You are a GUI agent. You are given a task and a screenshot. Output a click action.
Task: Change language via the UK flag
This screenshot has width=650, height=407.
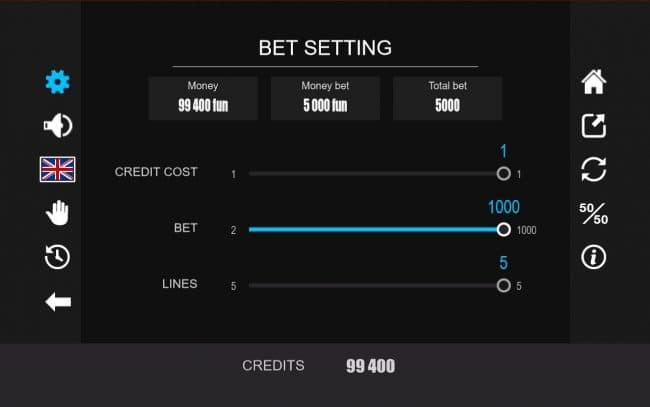click(58, 170)
